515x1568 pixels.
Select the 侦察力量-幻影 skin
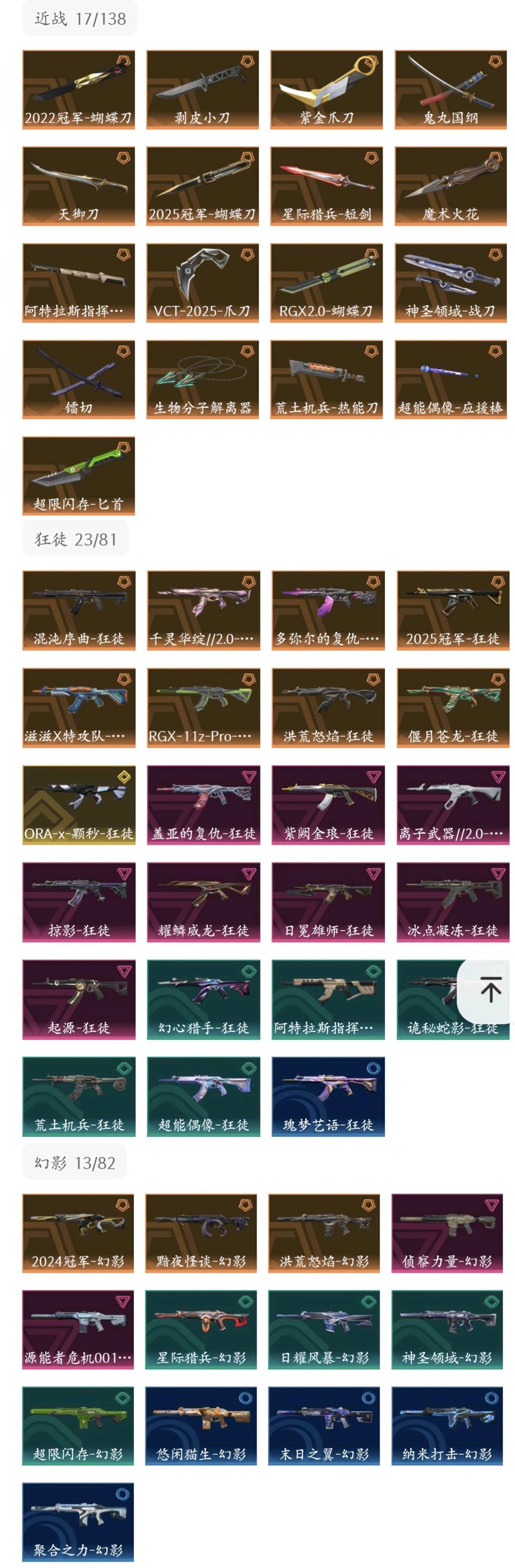(x=447, y=1233)
